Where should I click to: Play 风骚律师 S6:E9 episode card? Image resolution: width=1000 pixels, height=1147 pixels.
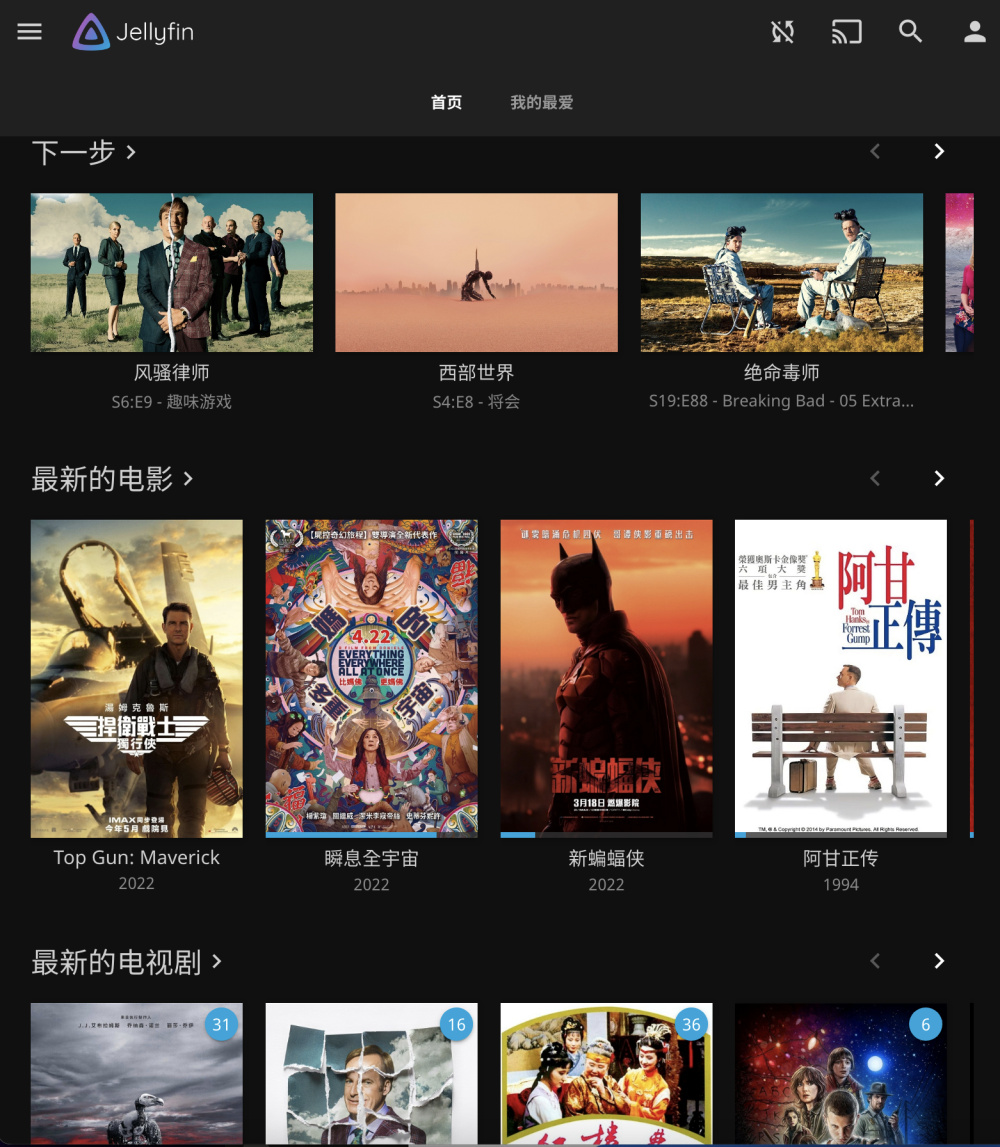pyautogui.click(x=172, y=272)
